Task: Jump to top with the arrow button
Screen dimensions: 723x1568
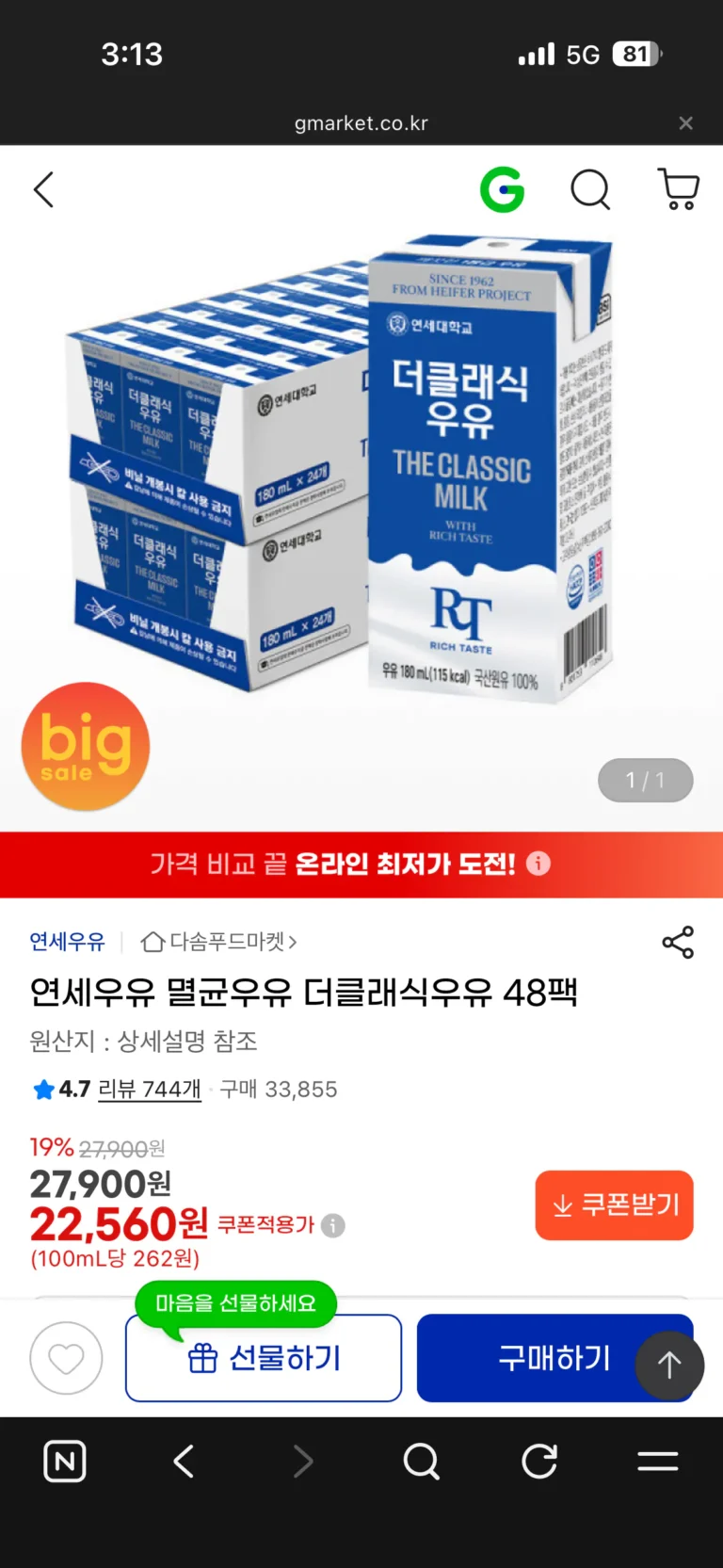Action: point(669,1365)
